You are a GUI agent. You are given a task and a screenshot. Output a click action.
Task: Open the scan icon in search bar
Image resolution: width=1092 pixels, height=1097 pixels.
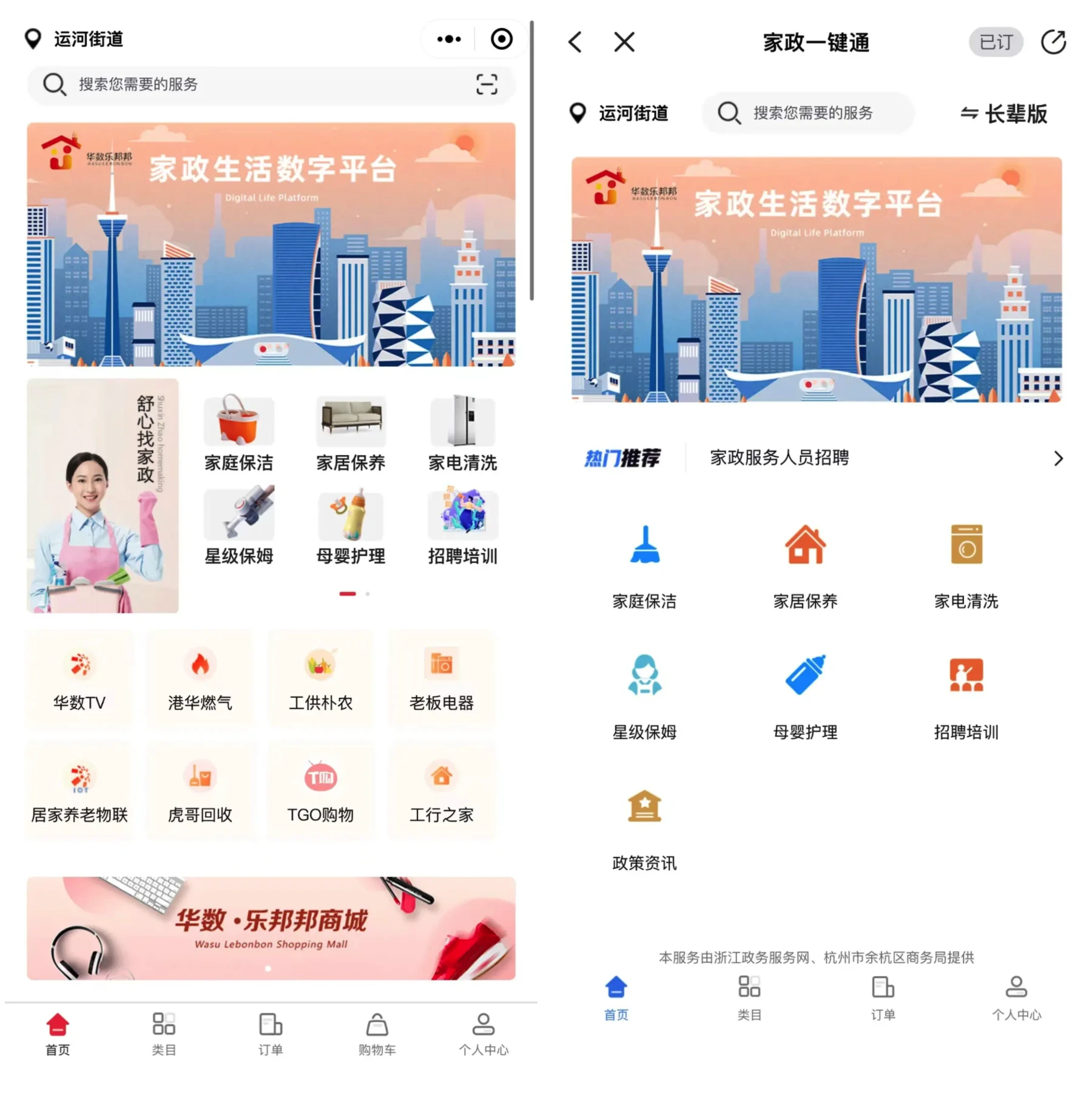(487, 84)
